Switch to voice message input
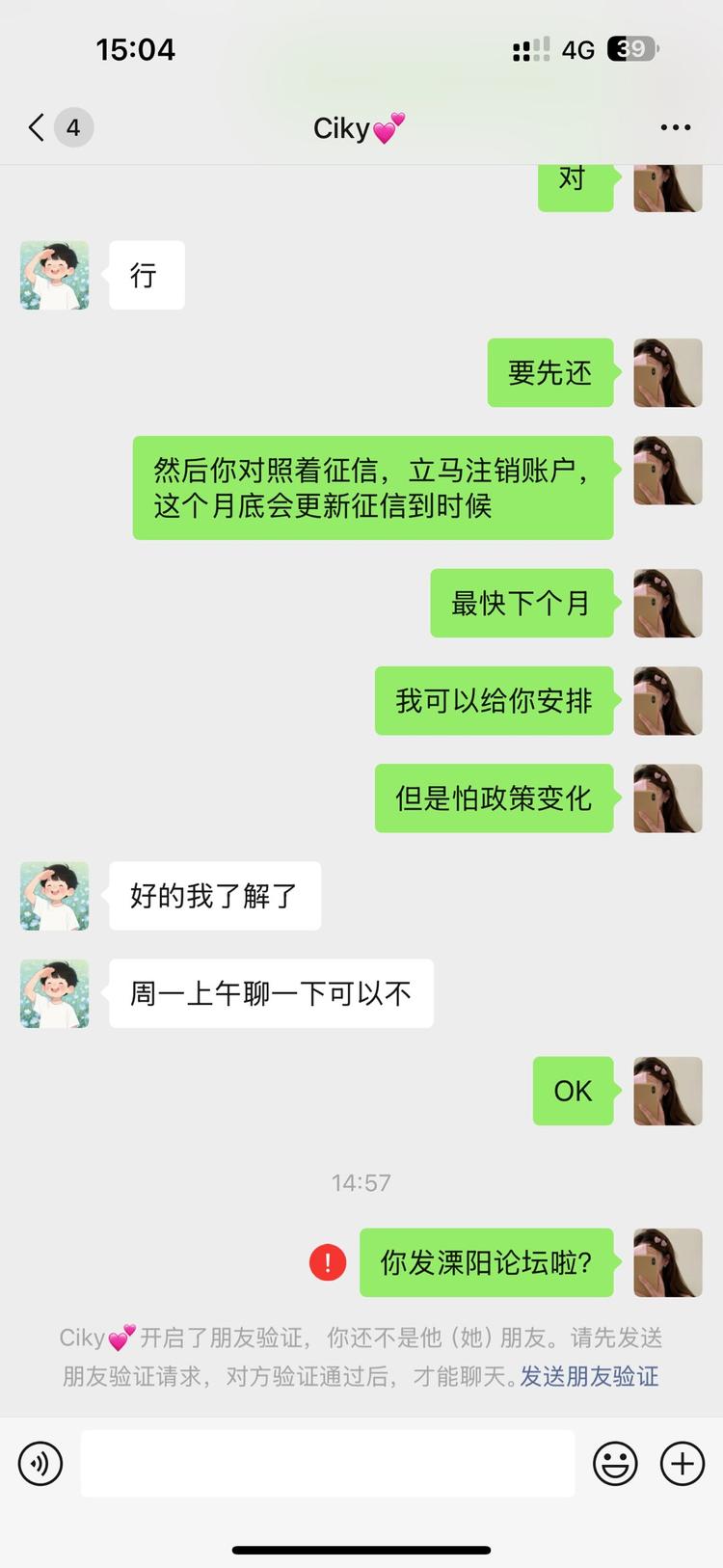This screenshot has height=1568, width=723. (40, 1464)
